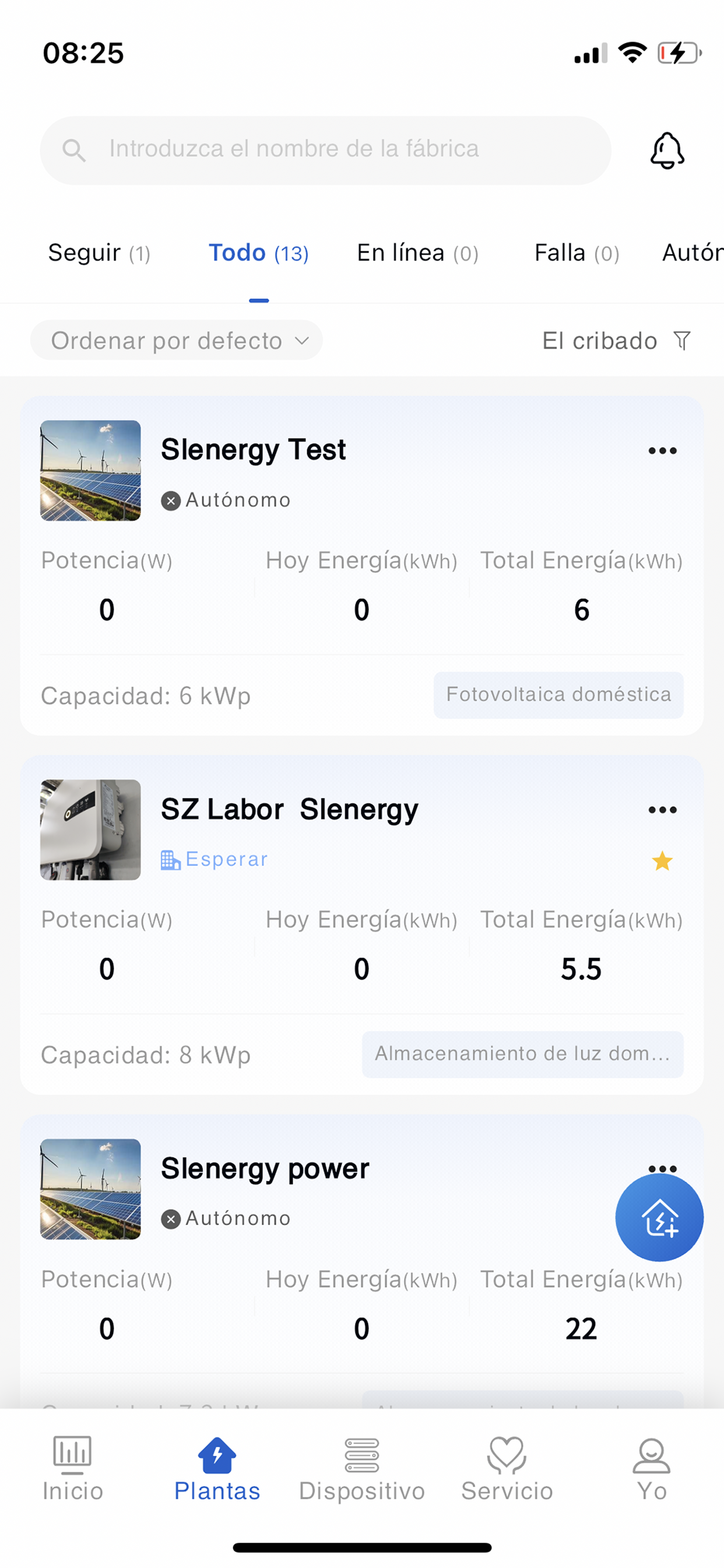Open the Slenergy Test plant card

(362, 566)
